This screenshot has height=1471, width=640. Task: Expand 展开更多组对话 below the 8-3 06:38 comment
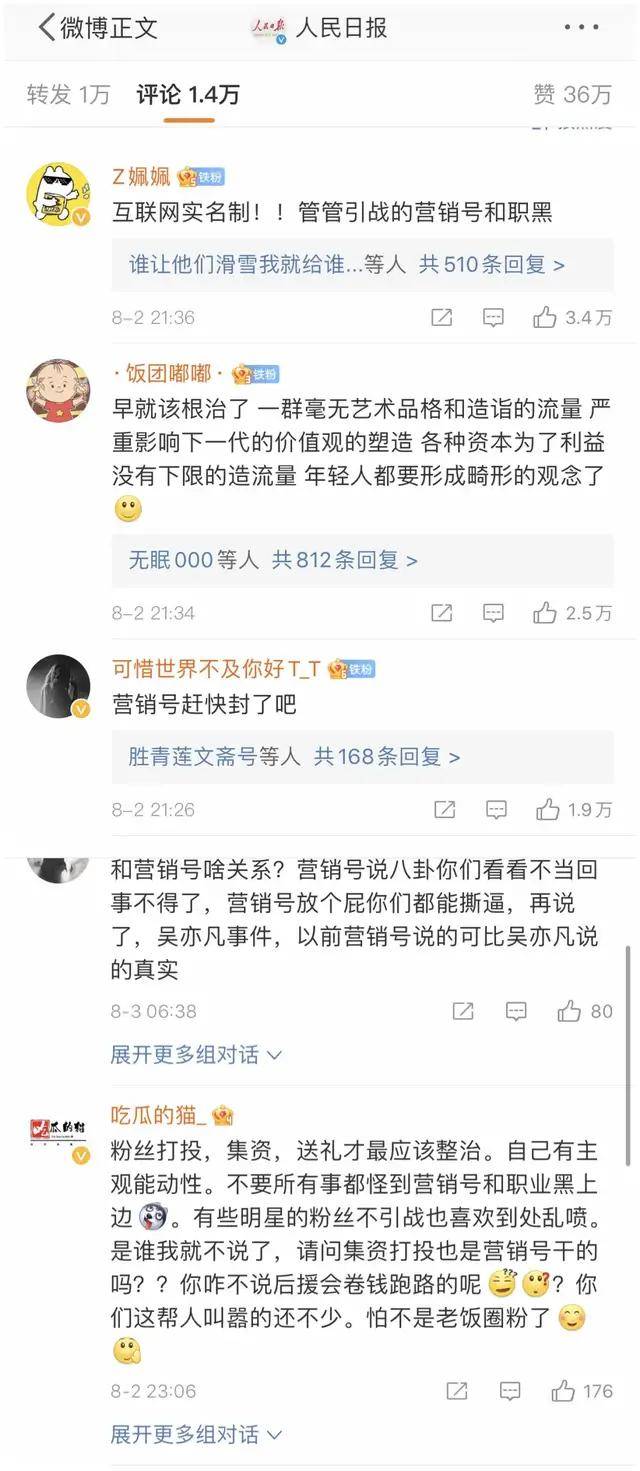[196, 1055]
